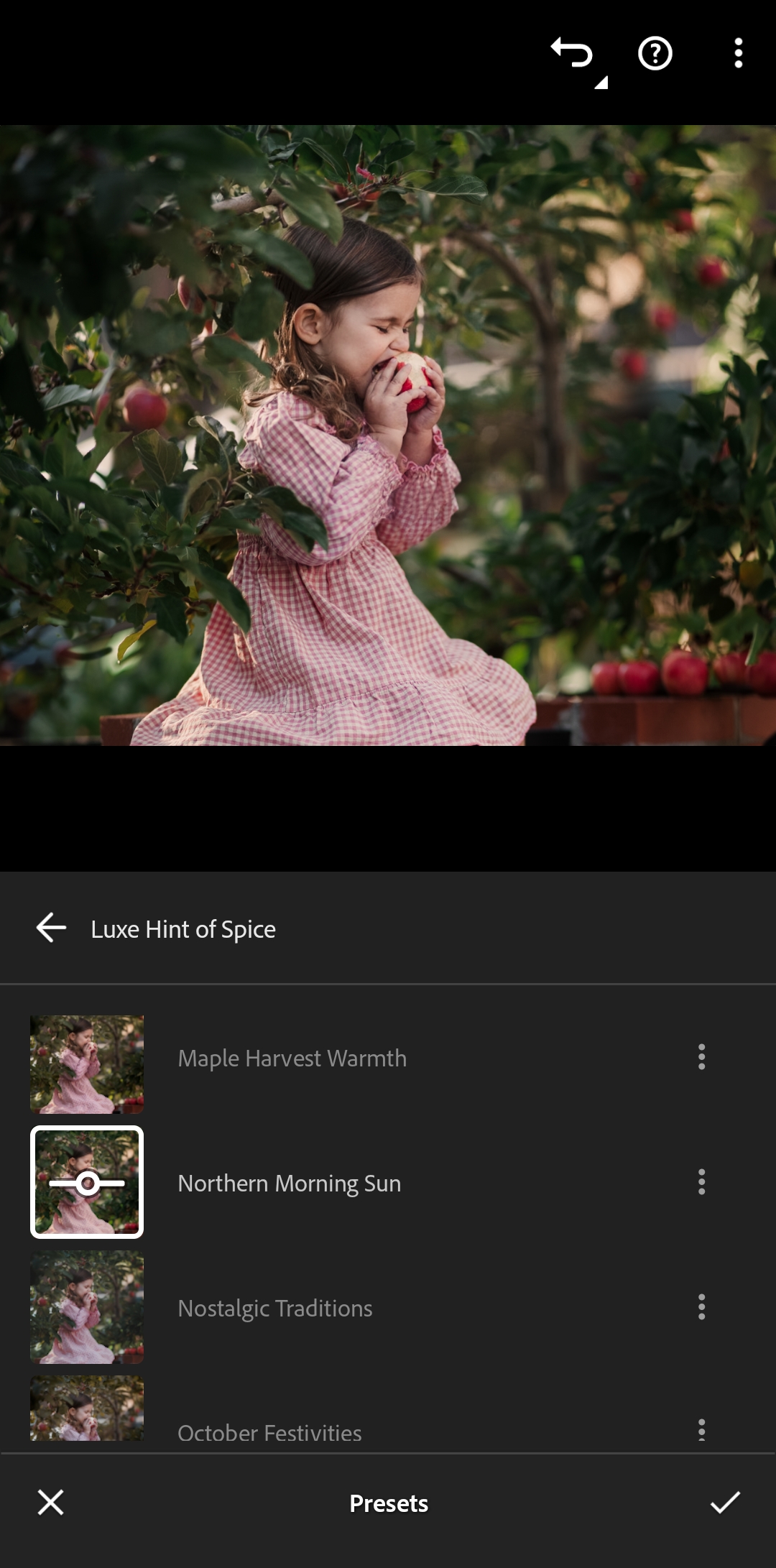Open options for Northern Morning Sun

pos(701,1182)
